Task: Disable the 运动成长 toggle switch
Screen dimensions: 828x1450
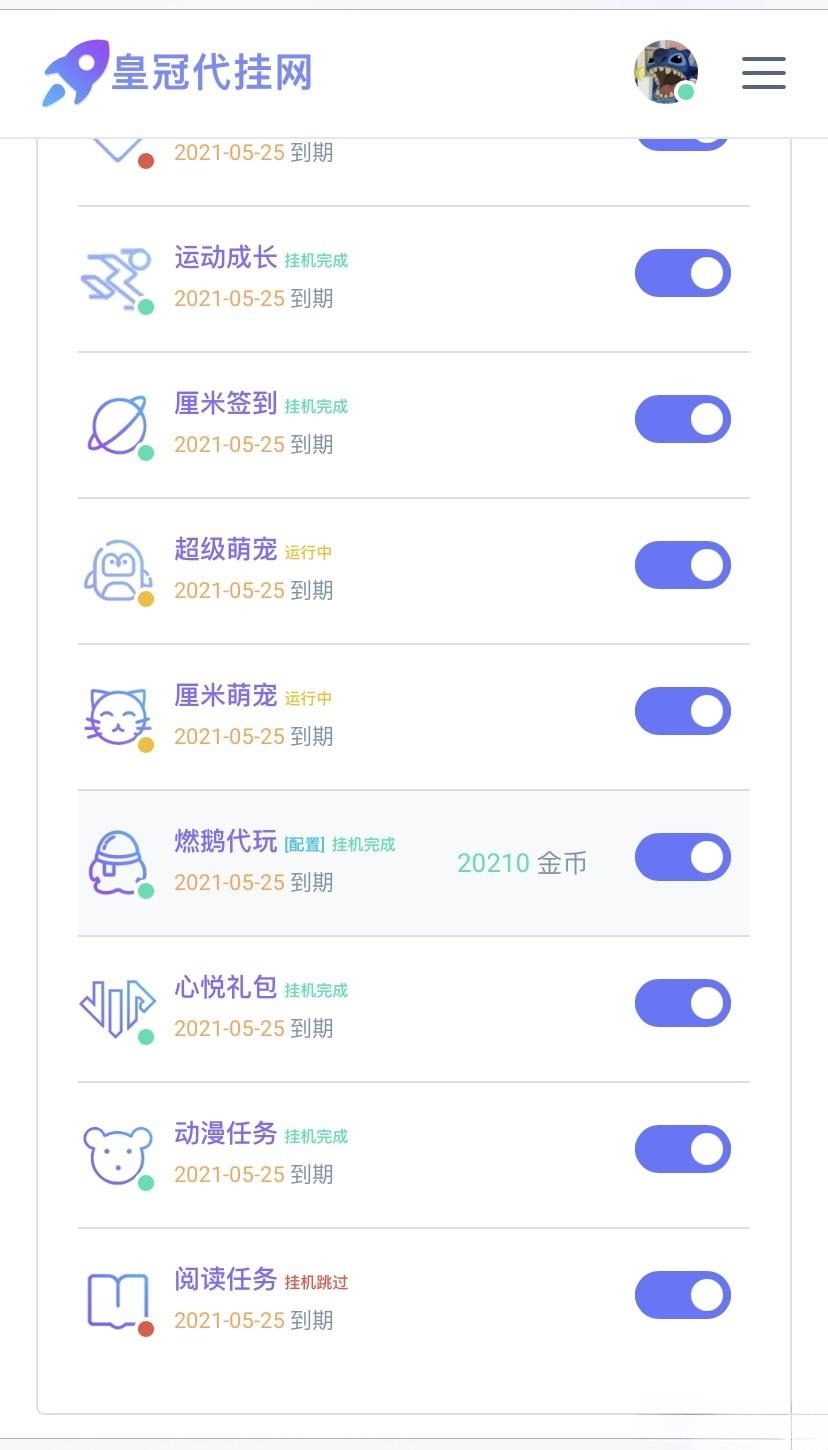Action: pos(683,273)
